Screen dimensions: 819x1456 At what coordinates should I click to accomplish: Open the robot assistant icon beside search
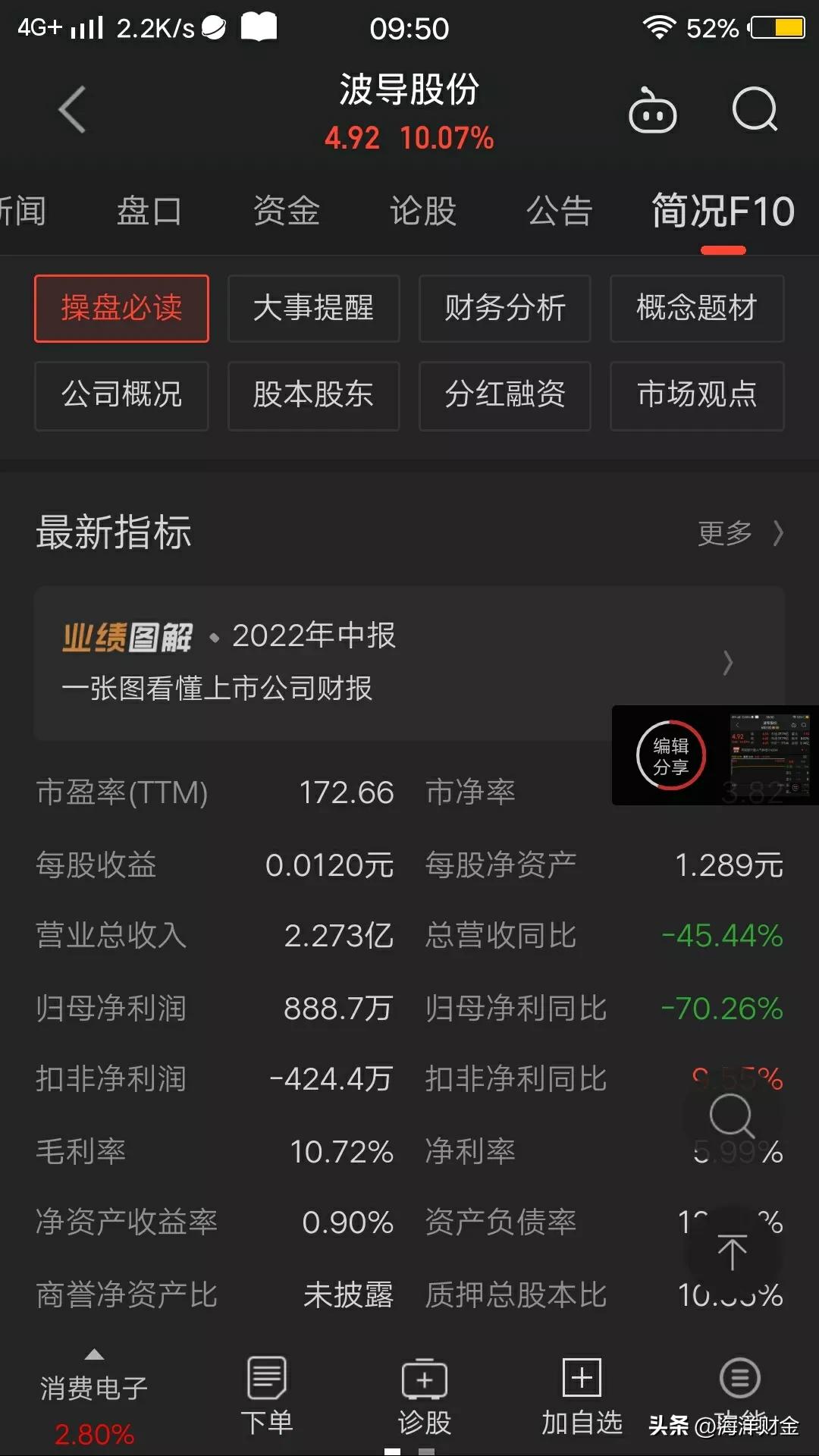click(x=652, y=110)
